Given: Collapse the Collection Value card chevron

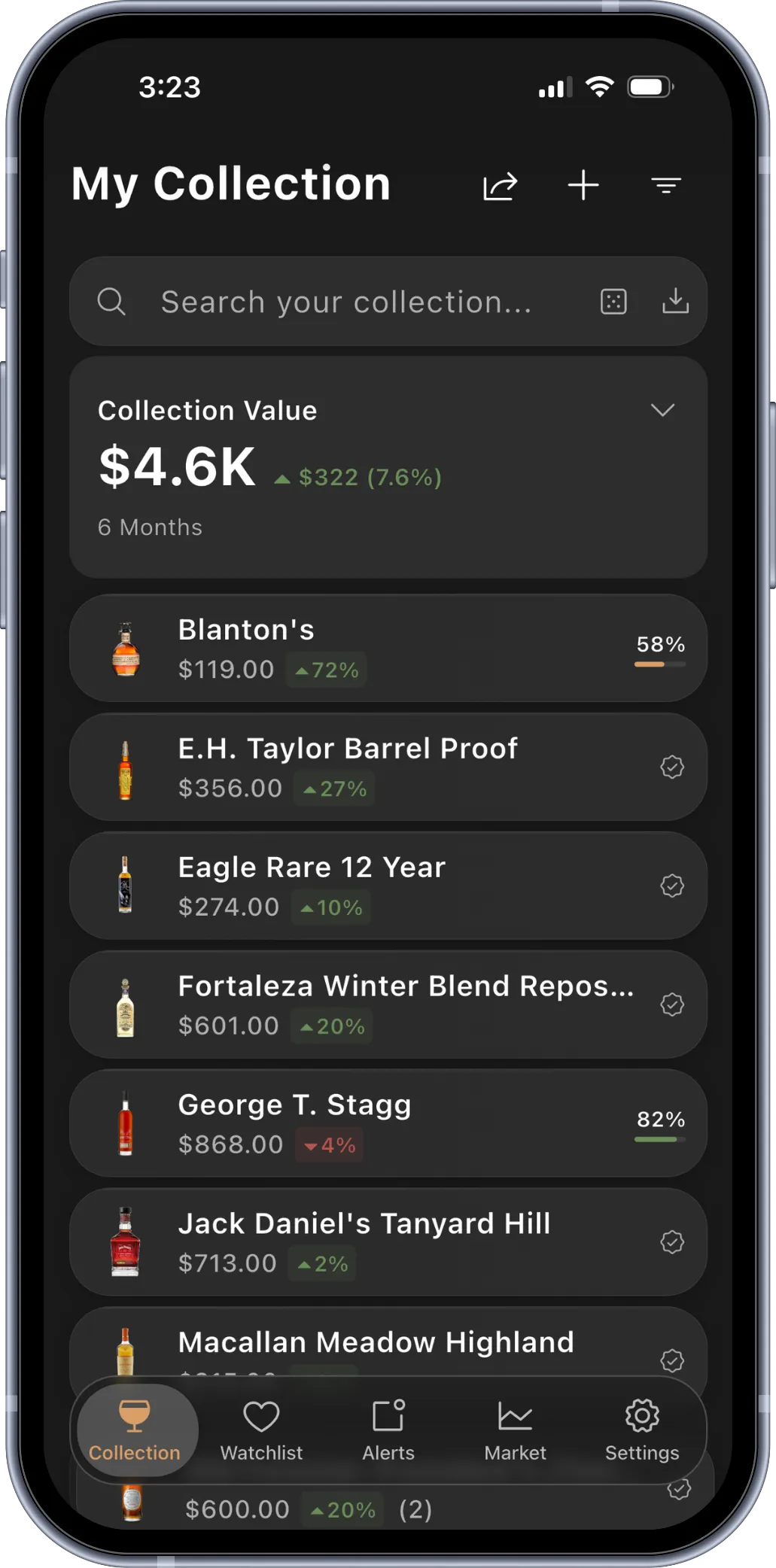Looking at the screenshot, I should click(663, 410).
